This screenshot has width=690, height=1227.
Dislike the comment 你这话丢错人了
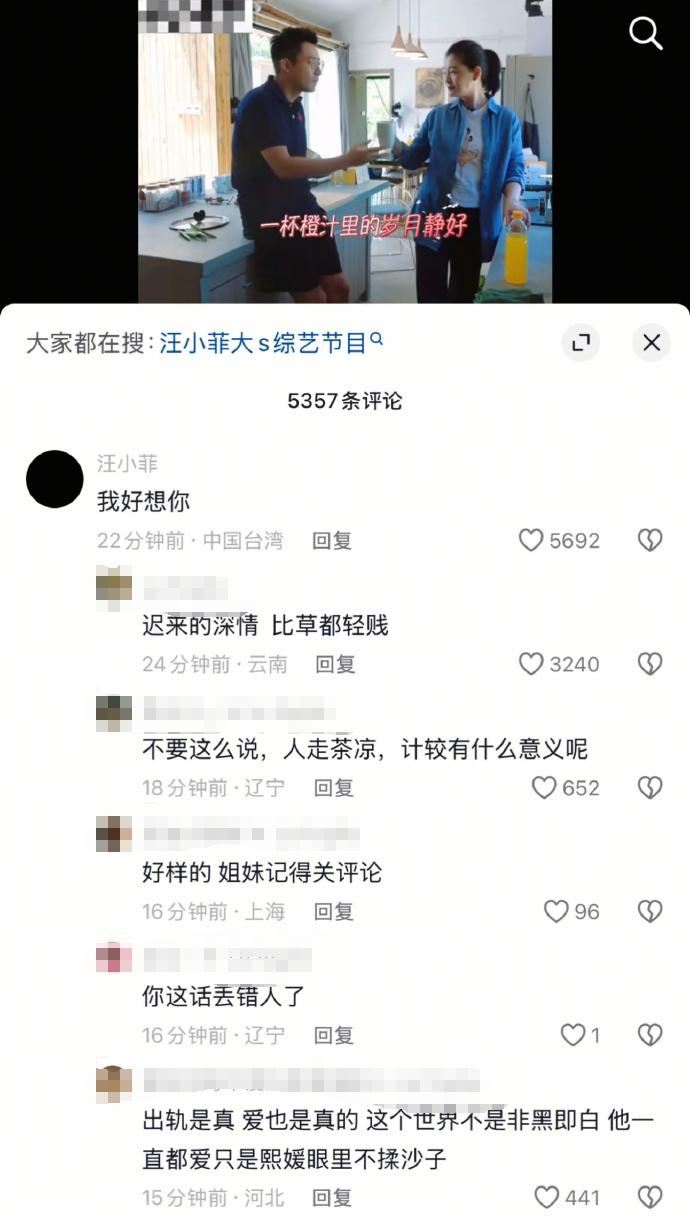650,1035
